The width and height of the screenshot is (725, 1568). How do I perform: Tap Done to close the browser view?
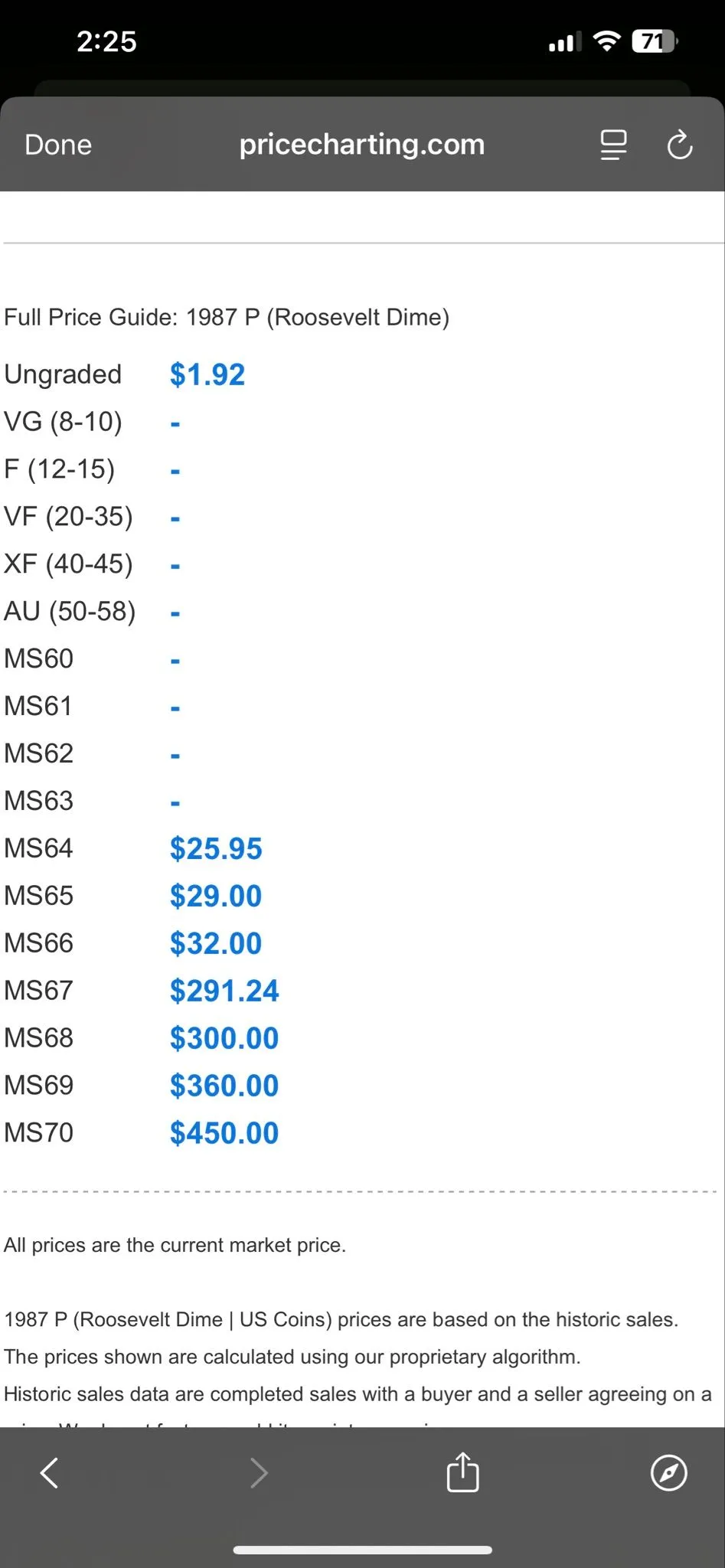point(58,145)
